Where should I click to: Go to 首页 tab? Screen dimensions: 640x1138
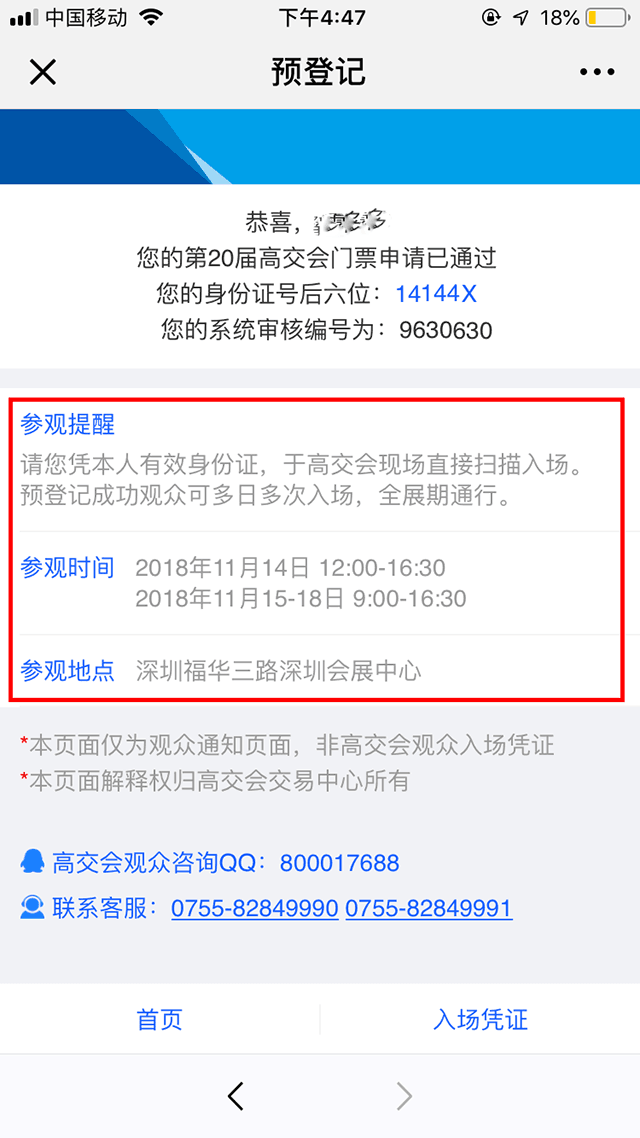tap(160, 1019)
